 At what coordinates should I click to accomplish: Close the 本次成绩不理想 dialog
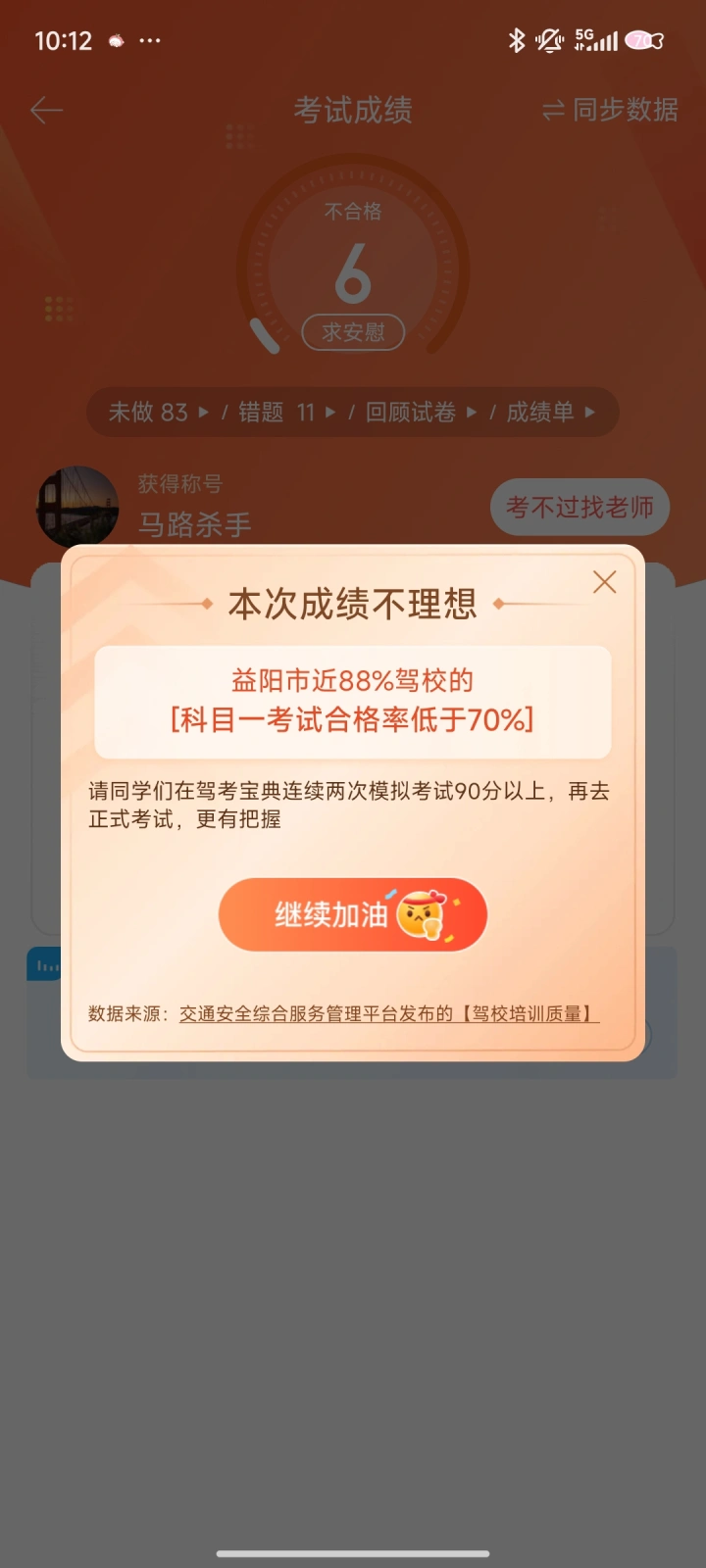[605, 582]
